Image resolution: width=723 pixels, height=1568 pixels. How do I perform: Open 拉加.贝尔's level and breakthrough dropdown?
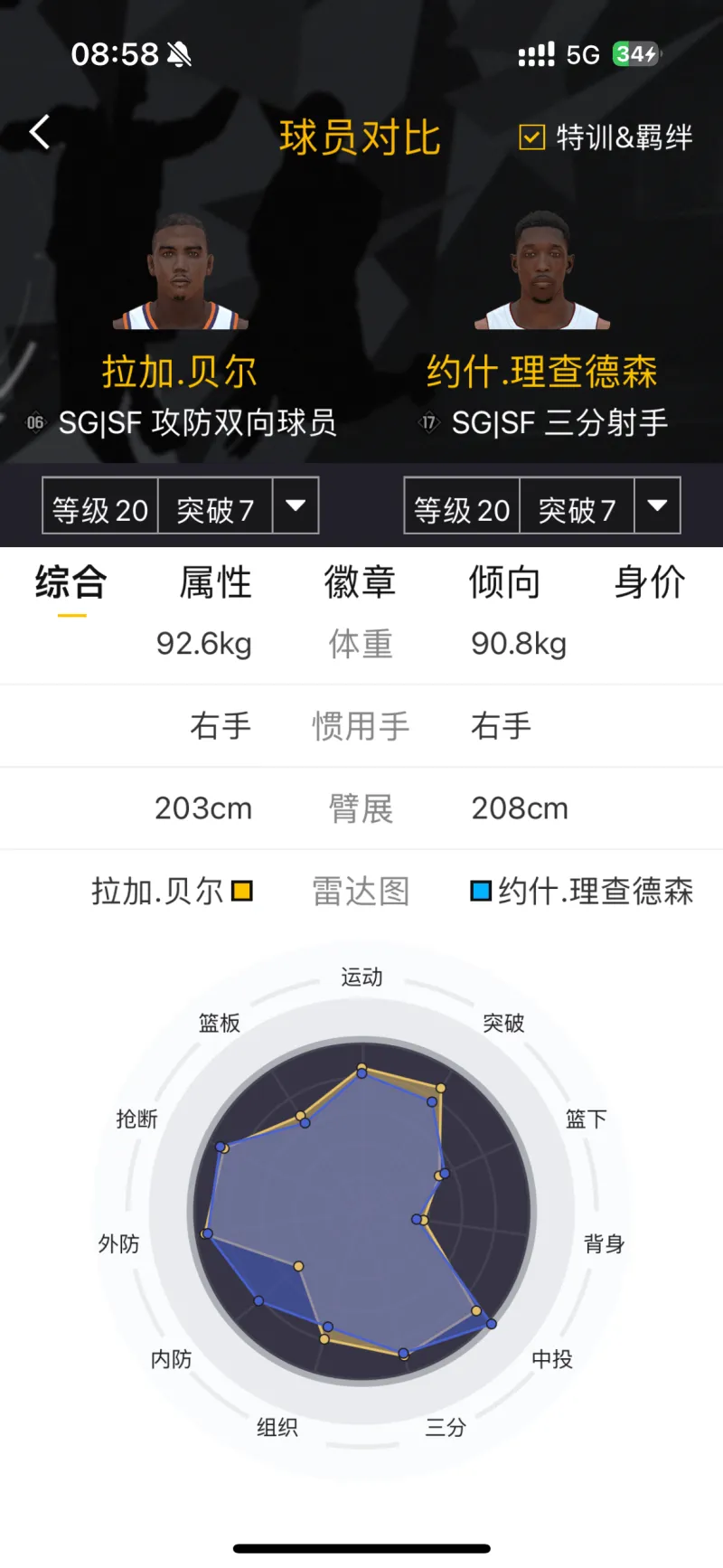(x=295, y=505)
